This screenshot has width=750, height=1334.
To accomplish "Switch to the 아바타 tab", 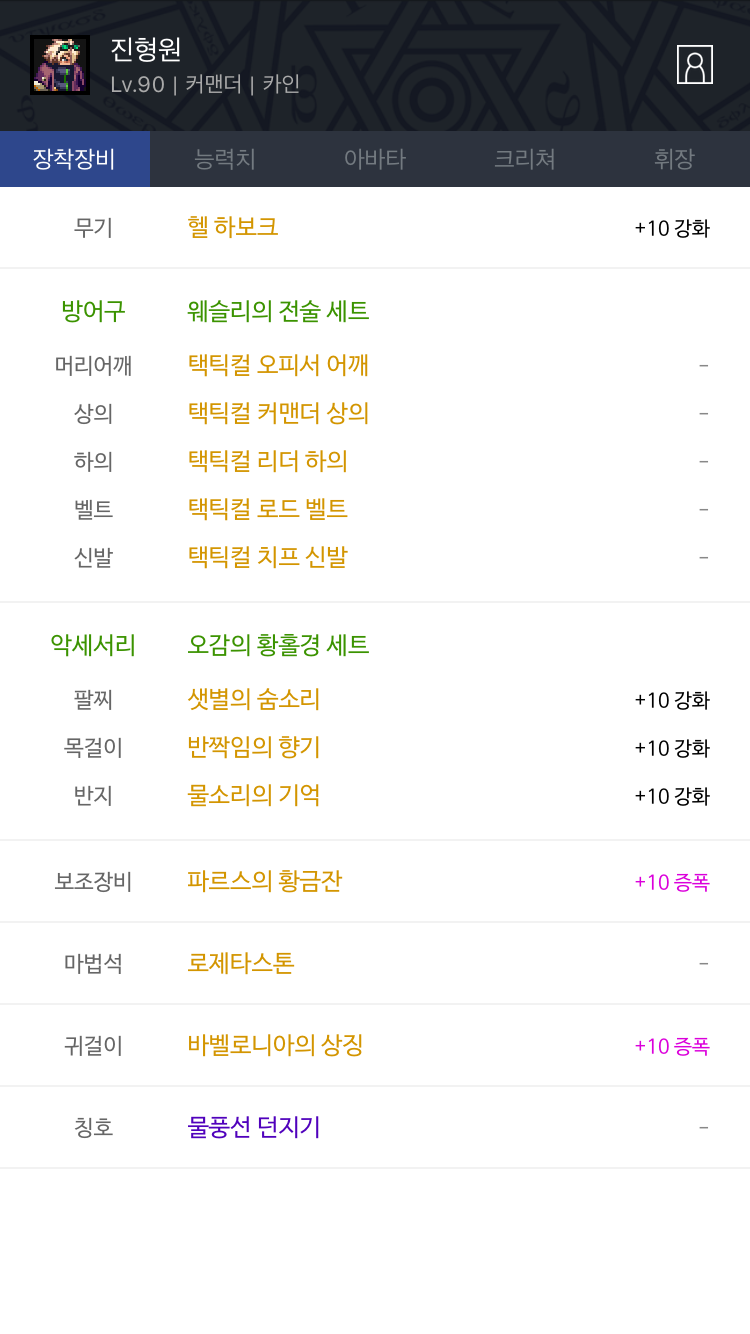I will pyautogui.click(x=375, y=159).
